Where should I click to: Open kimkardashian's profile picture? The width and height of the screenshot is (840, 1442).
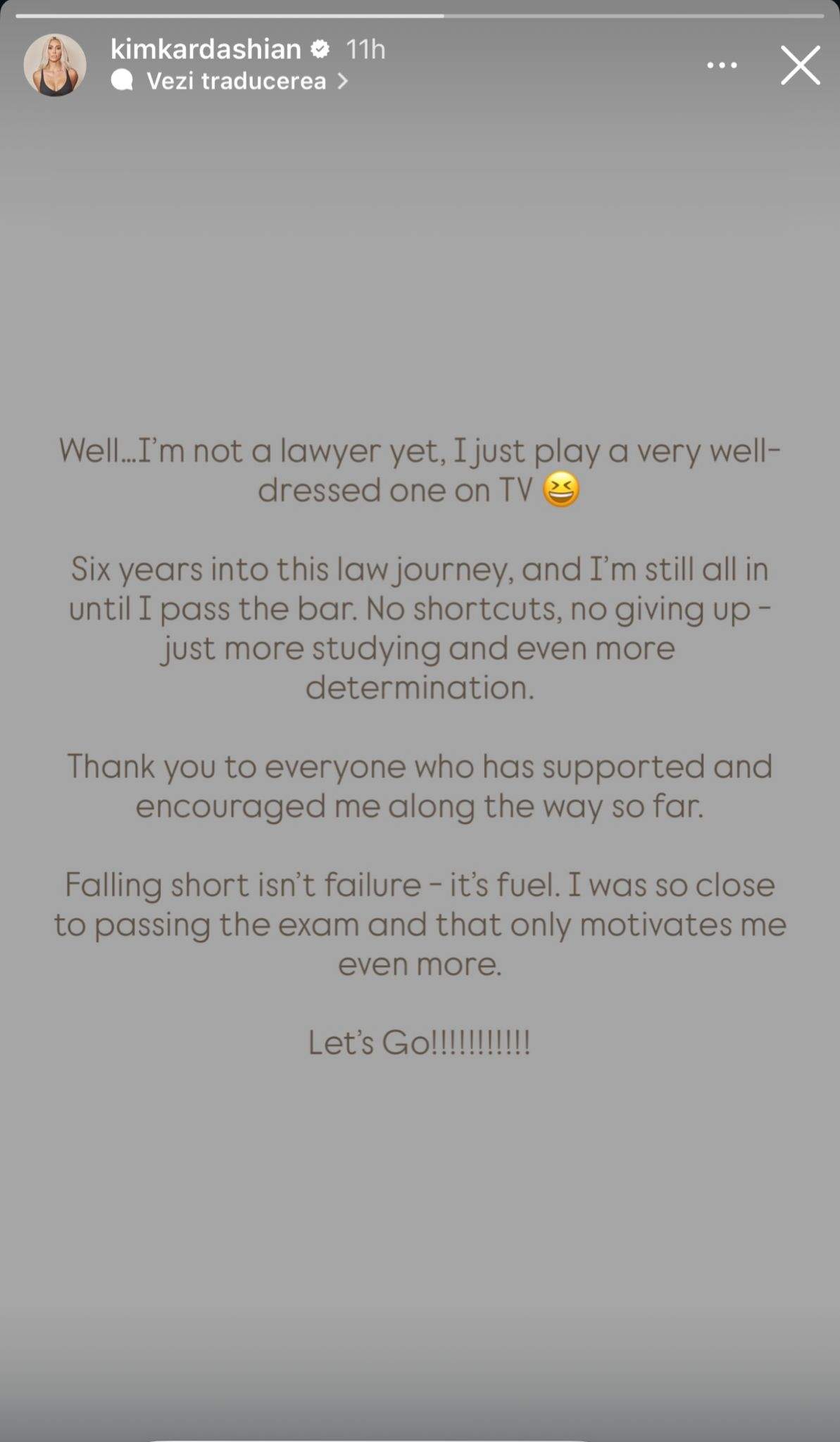click(x=55, y=65)
